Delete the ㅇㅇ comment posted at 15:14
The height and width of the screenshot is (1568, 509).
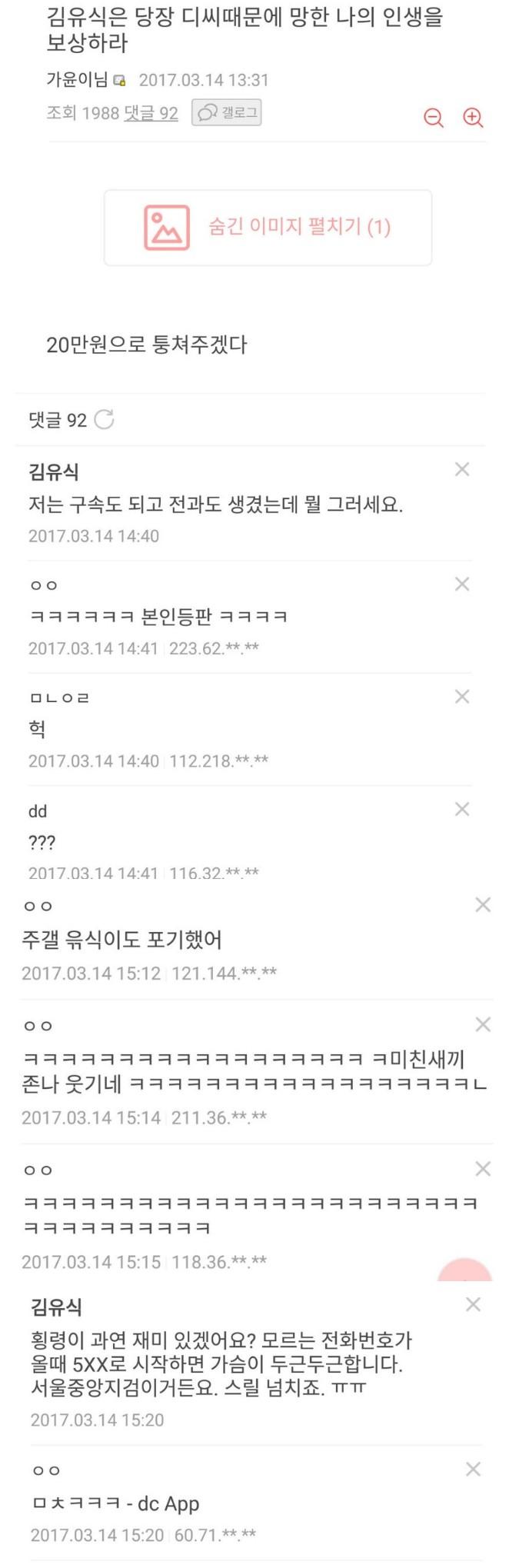pos(483,1024)
